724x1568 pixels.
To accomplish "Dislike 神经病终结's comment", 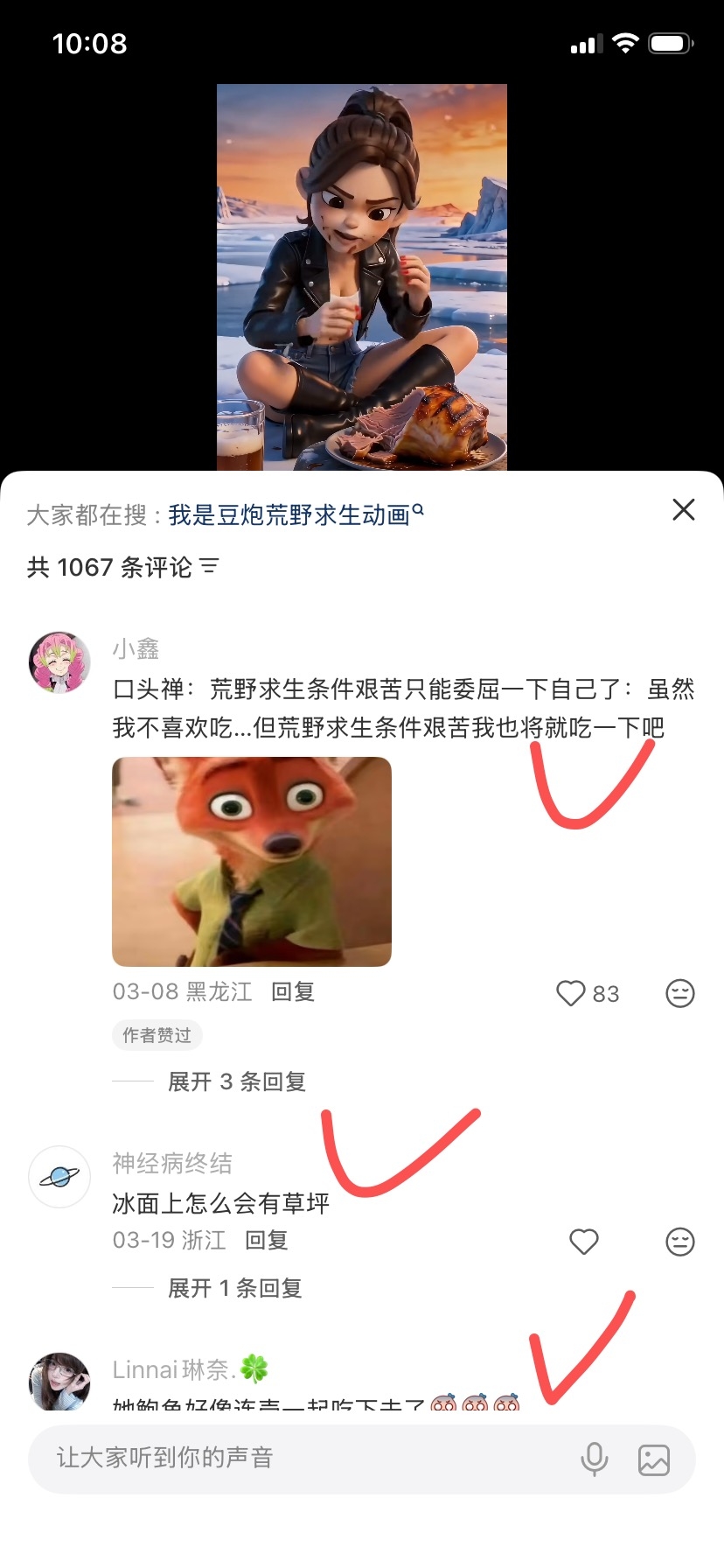I will pyautogui.click(x=679, y=1242).
